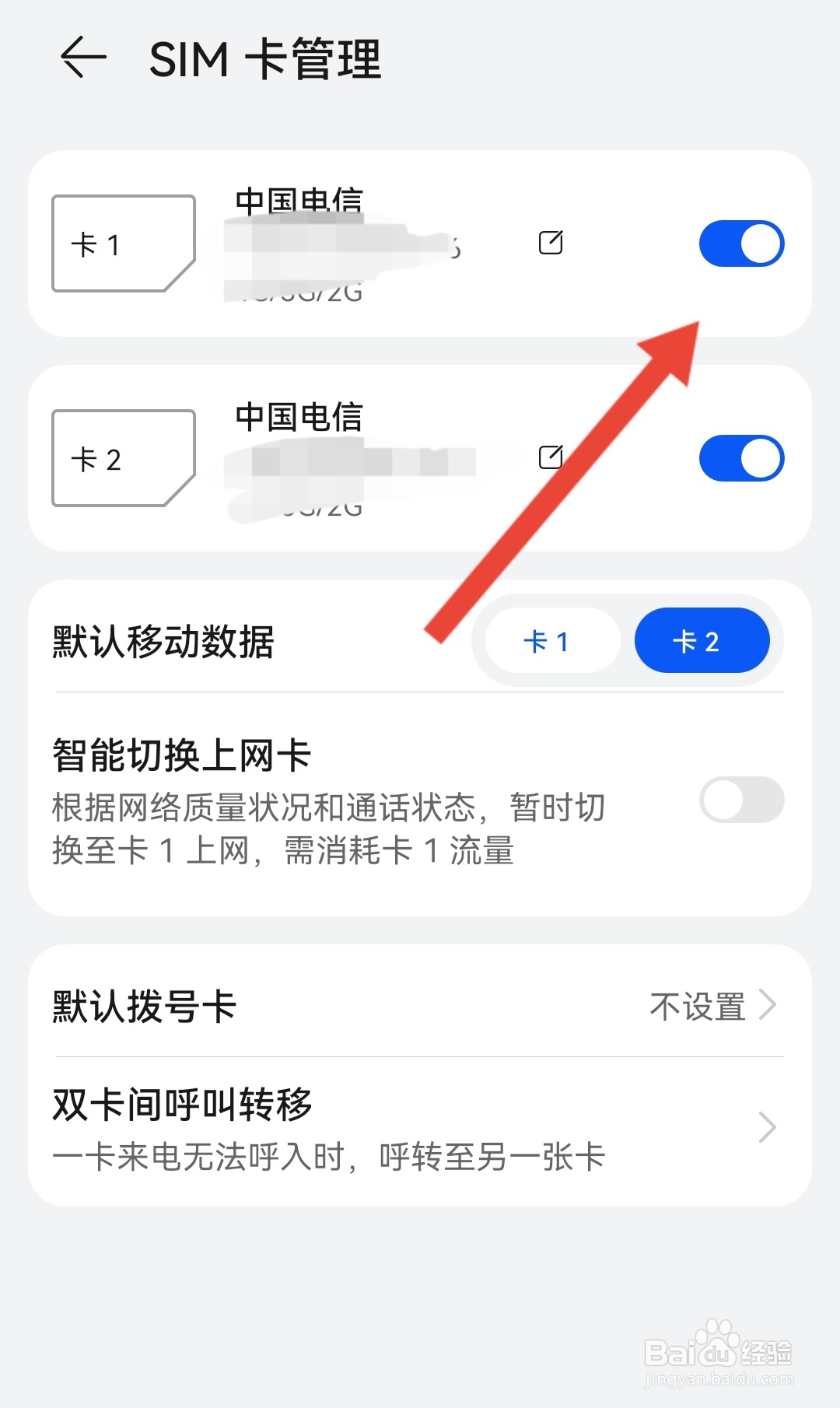Click the 卡1/卡2 selector pill control
Image resolution: width=840 pixels, height=1408 pixels.
click(626, 640)
